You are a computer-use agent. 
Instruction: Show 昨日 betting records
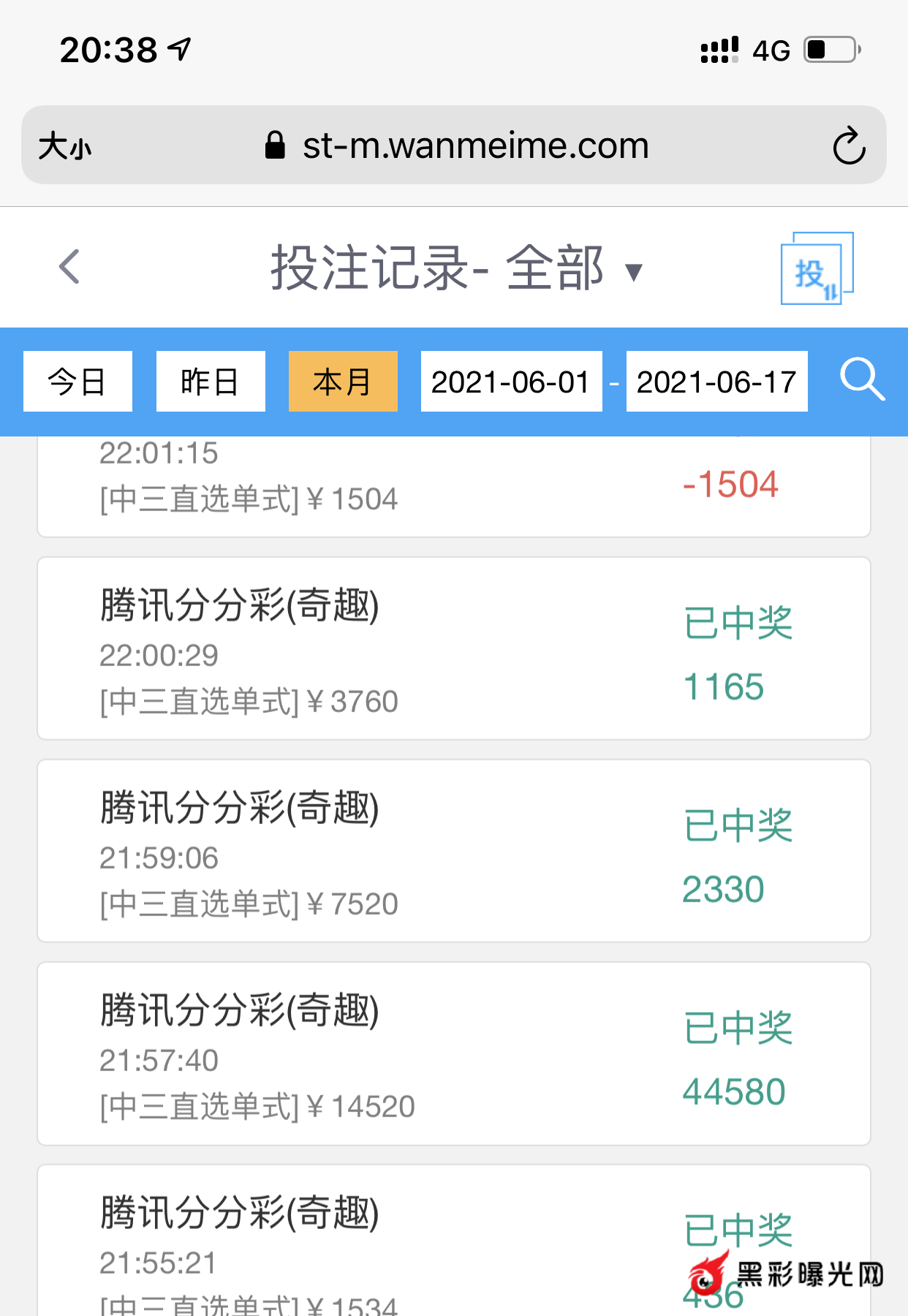[x=211, y=382]
